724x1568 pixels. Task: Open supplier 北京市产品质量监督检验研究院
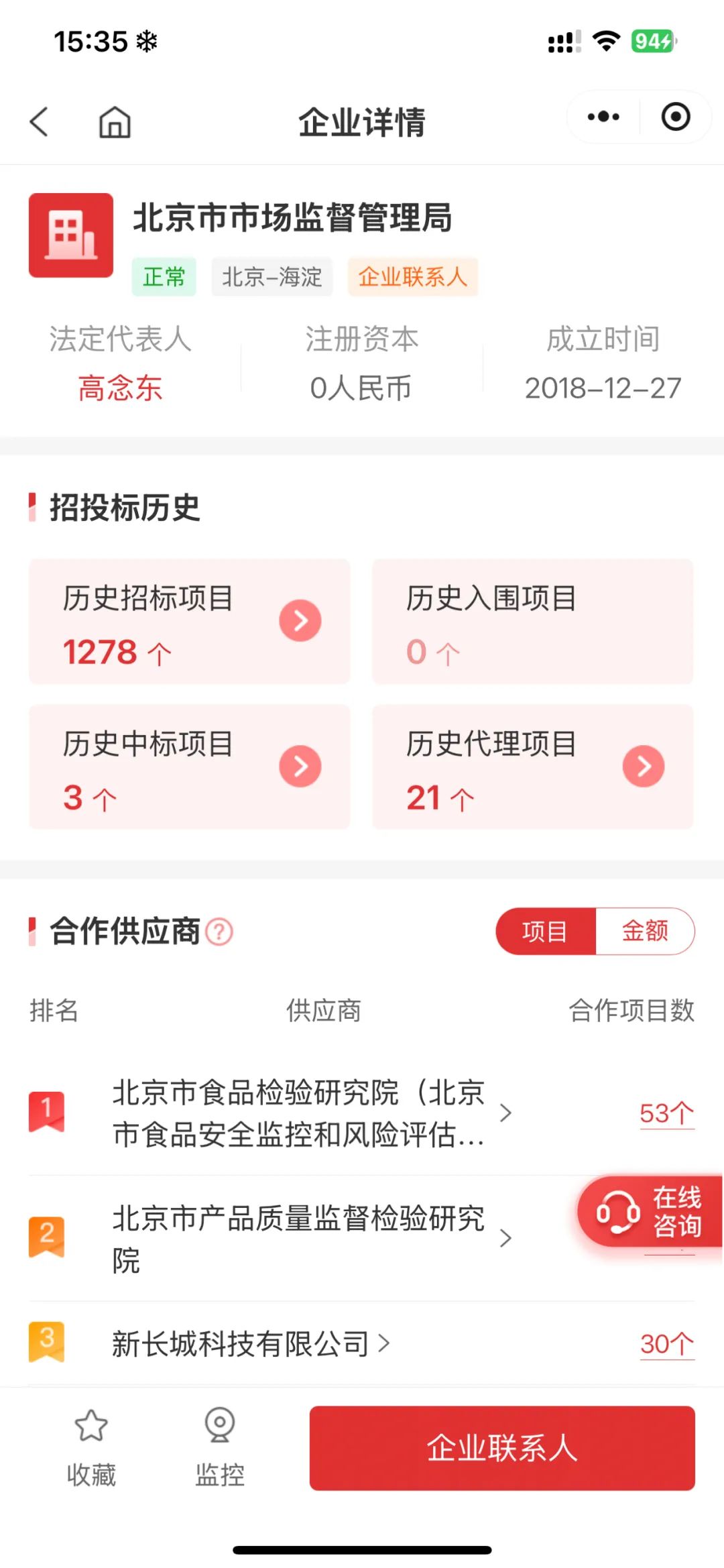tap(311, 1239)
